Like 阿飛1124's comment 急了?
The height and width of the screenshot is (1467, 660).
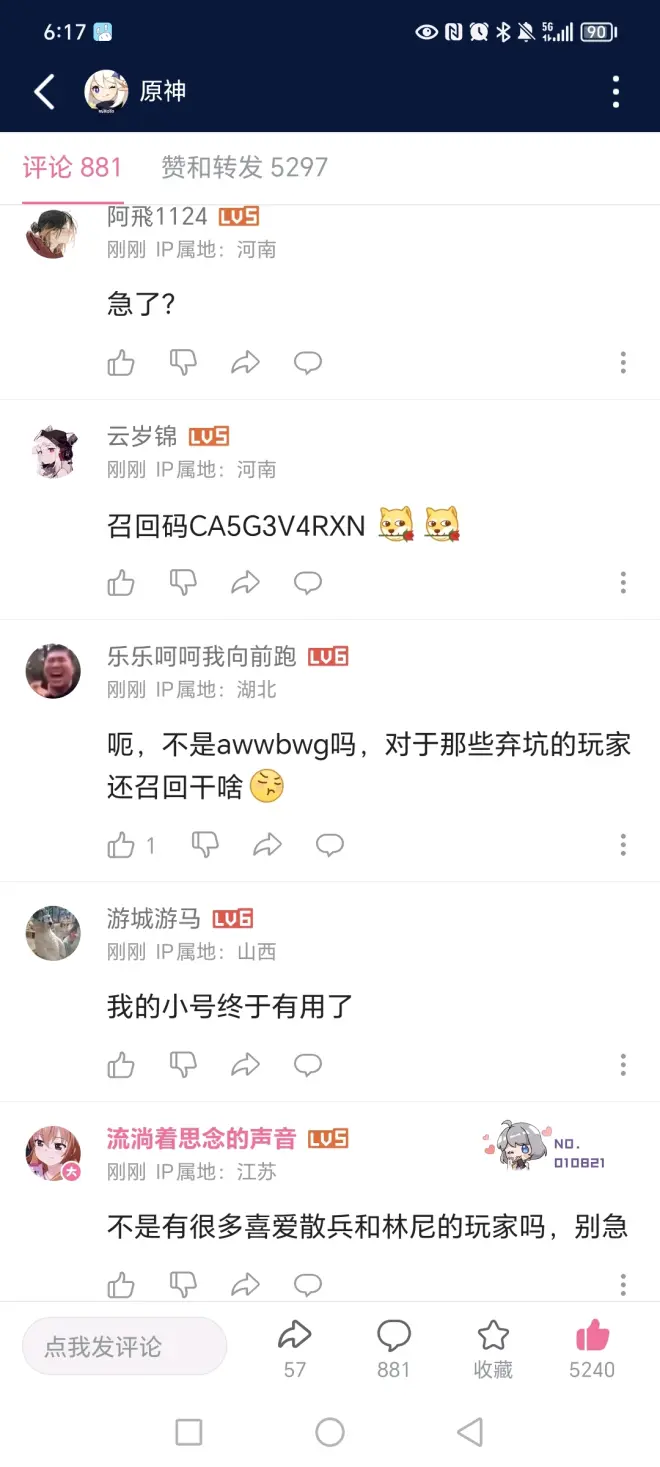121,362
